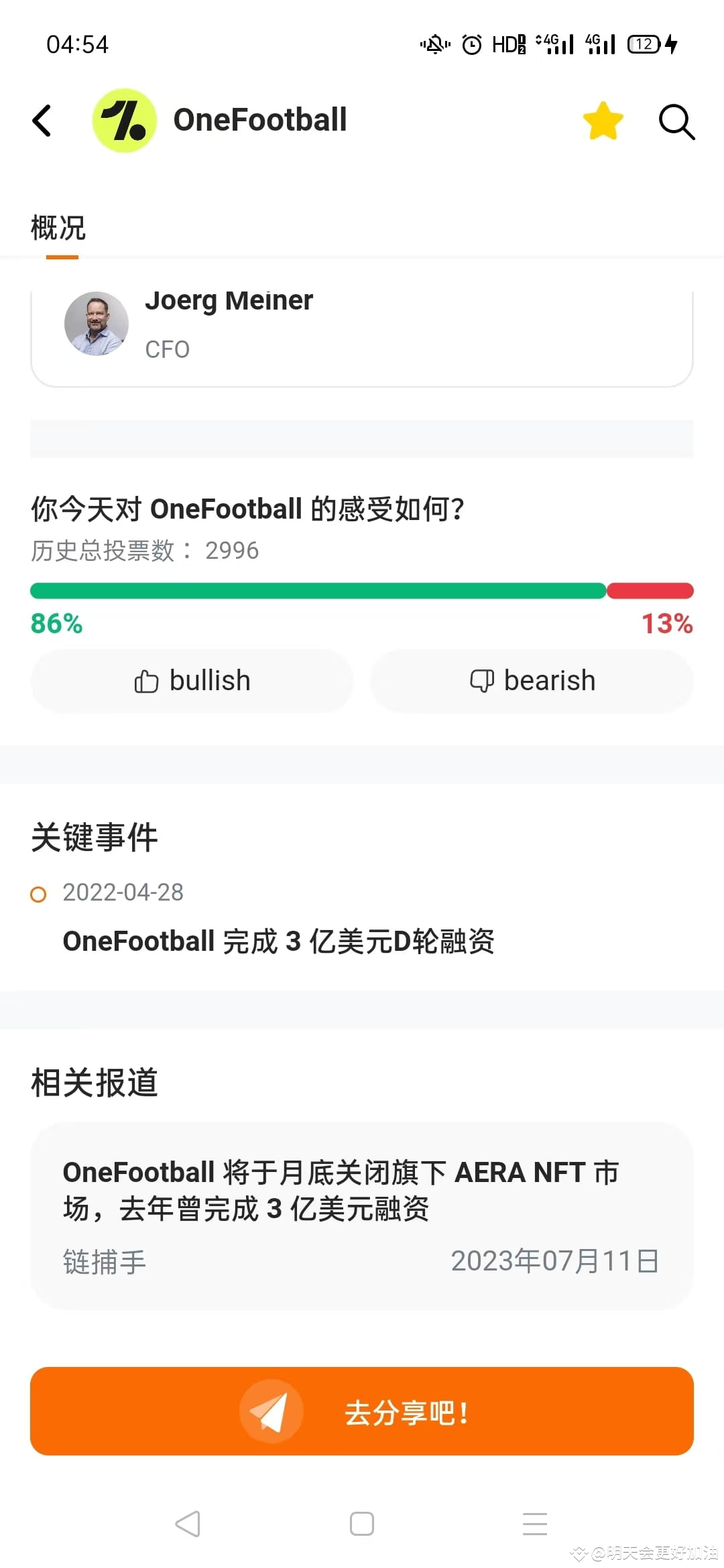Select the 概况 tab
Viewport: 724px width, 1568px height.
[56, 228]
